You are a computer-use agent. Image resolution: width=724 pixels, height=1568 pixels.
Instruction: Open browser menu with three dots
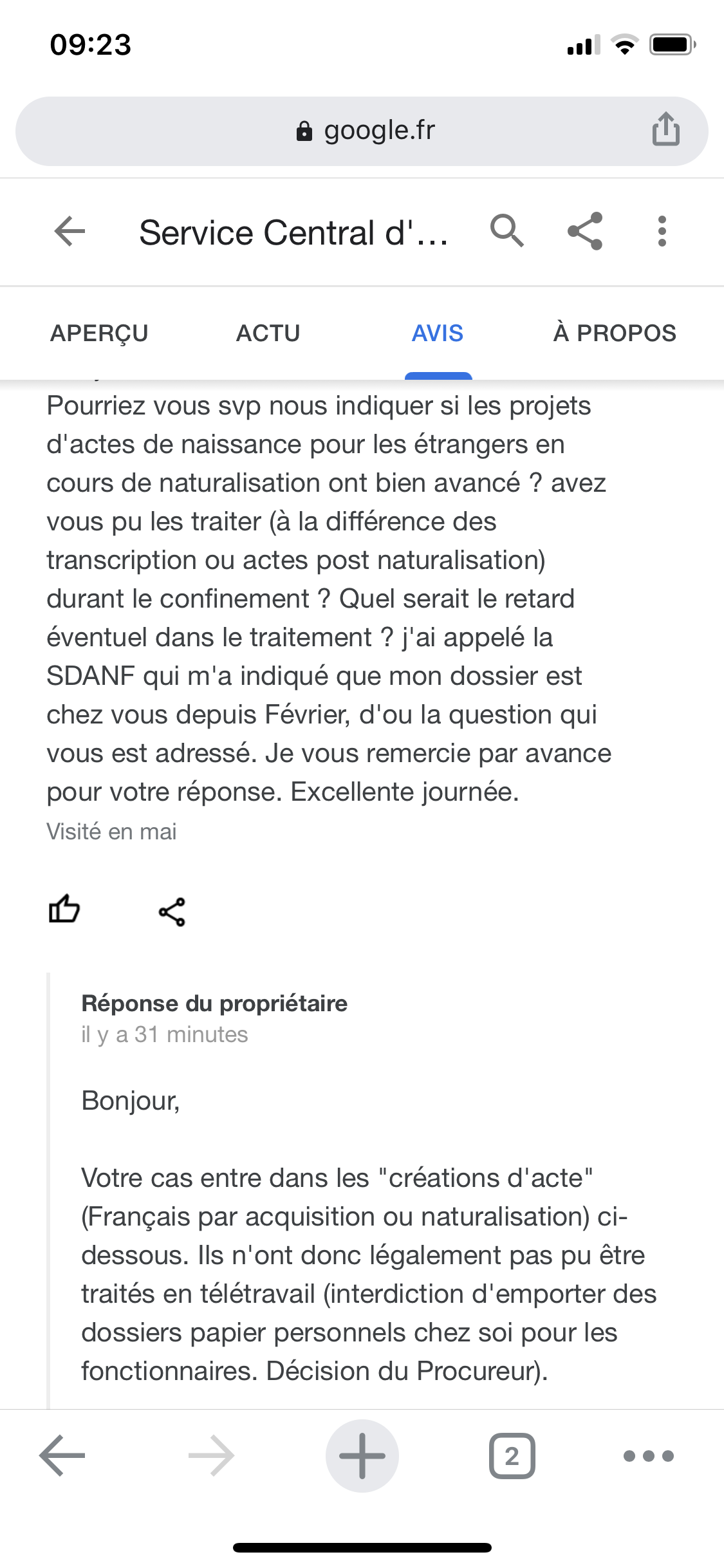pyautogui.click(x=649, y=1455)
